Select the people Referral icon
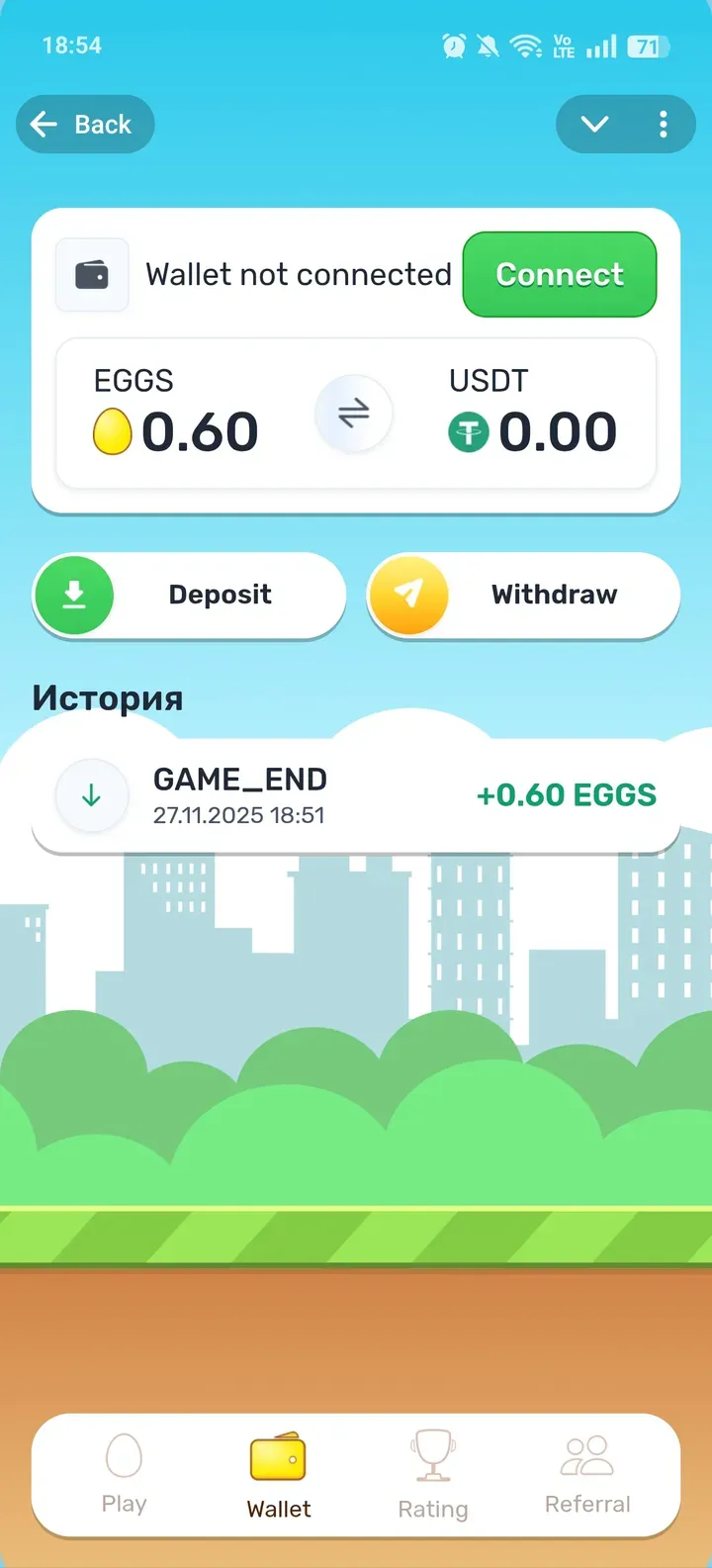This screenshot has height=1568, width=712. [x=586, y=1456]
